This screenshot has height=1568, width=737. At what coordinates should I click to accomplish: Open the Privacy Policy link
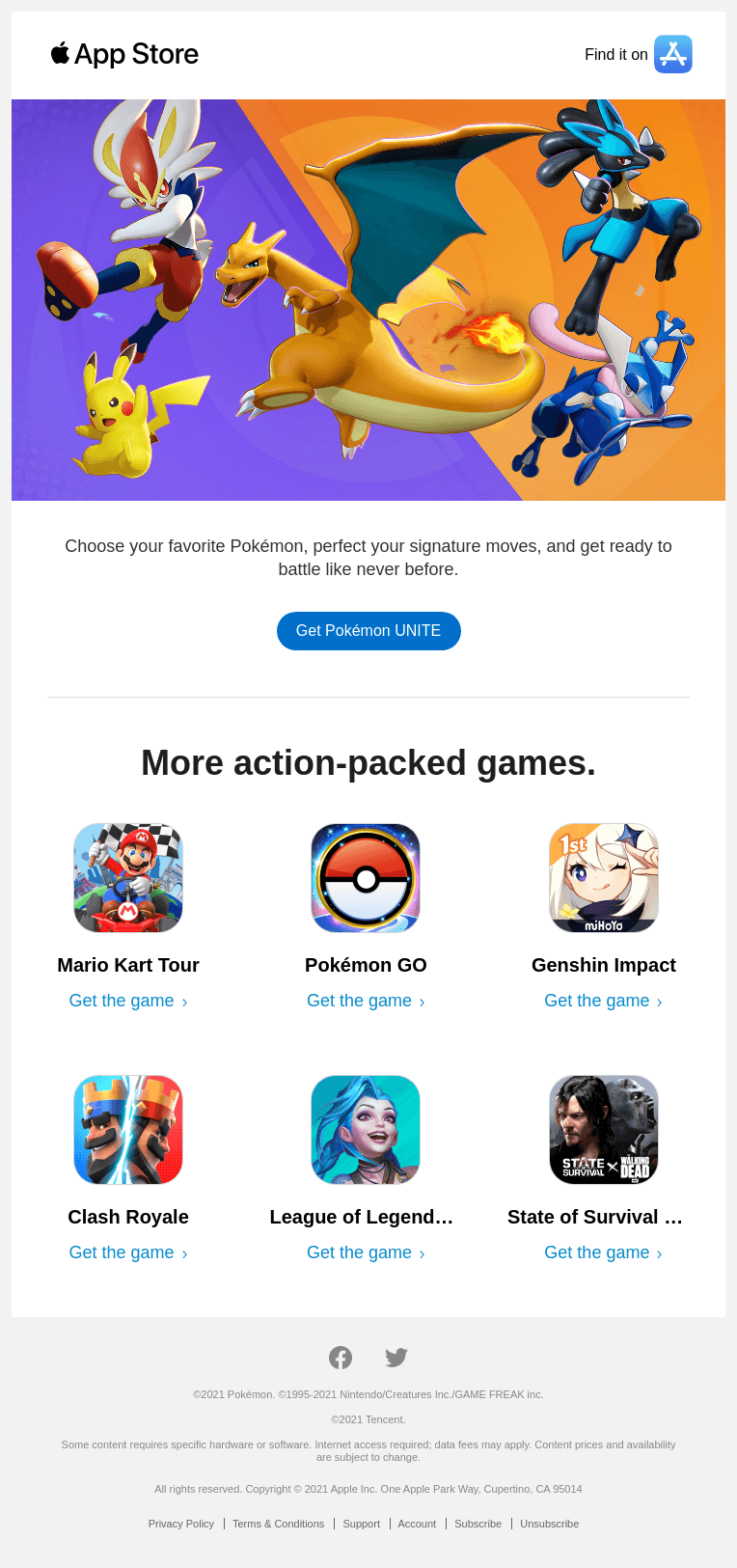[181, 1524]
